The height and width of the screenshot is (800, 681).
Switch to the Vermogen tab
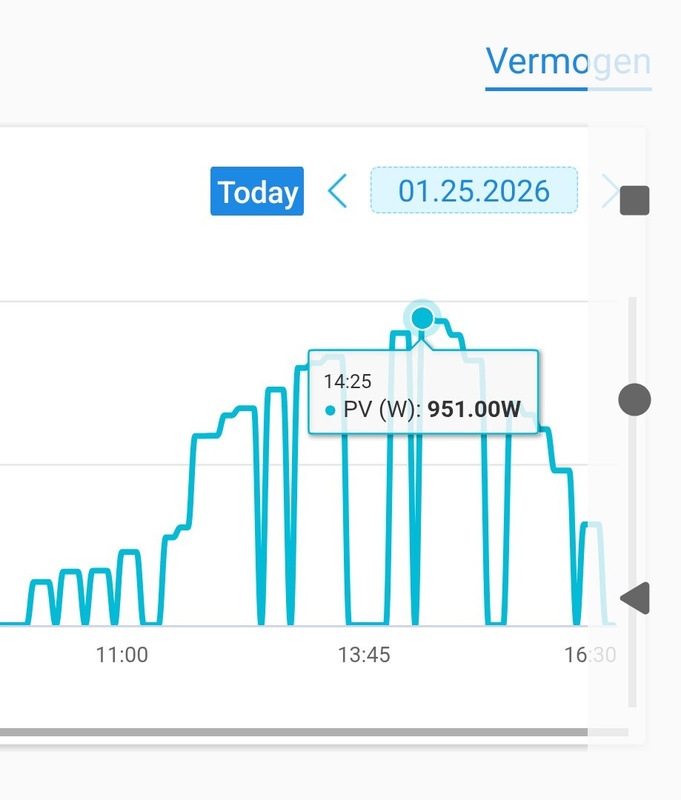point(567,62)
